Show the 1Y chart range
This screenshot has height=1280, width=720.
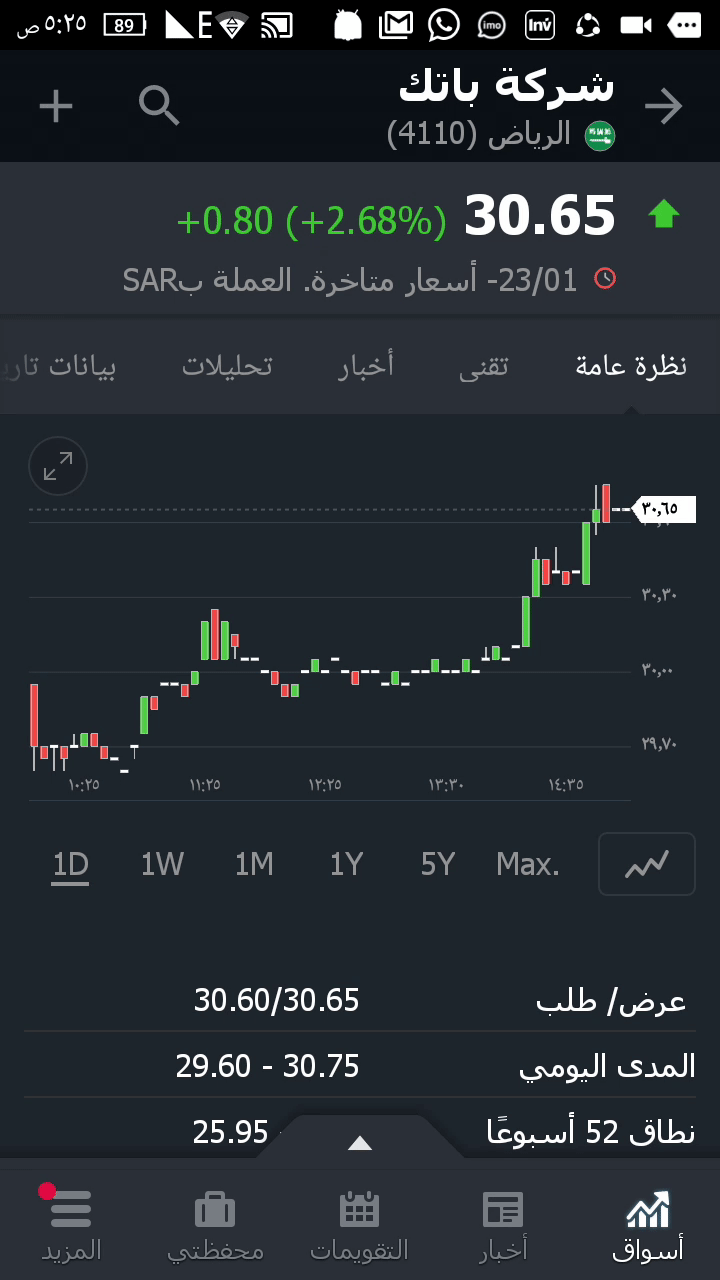[x=346, y=864]
